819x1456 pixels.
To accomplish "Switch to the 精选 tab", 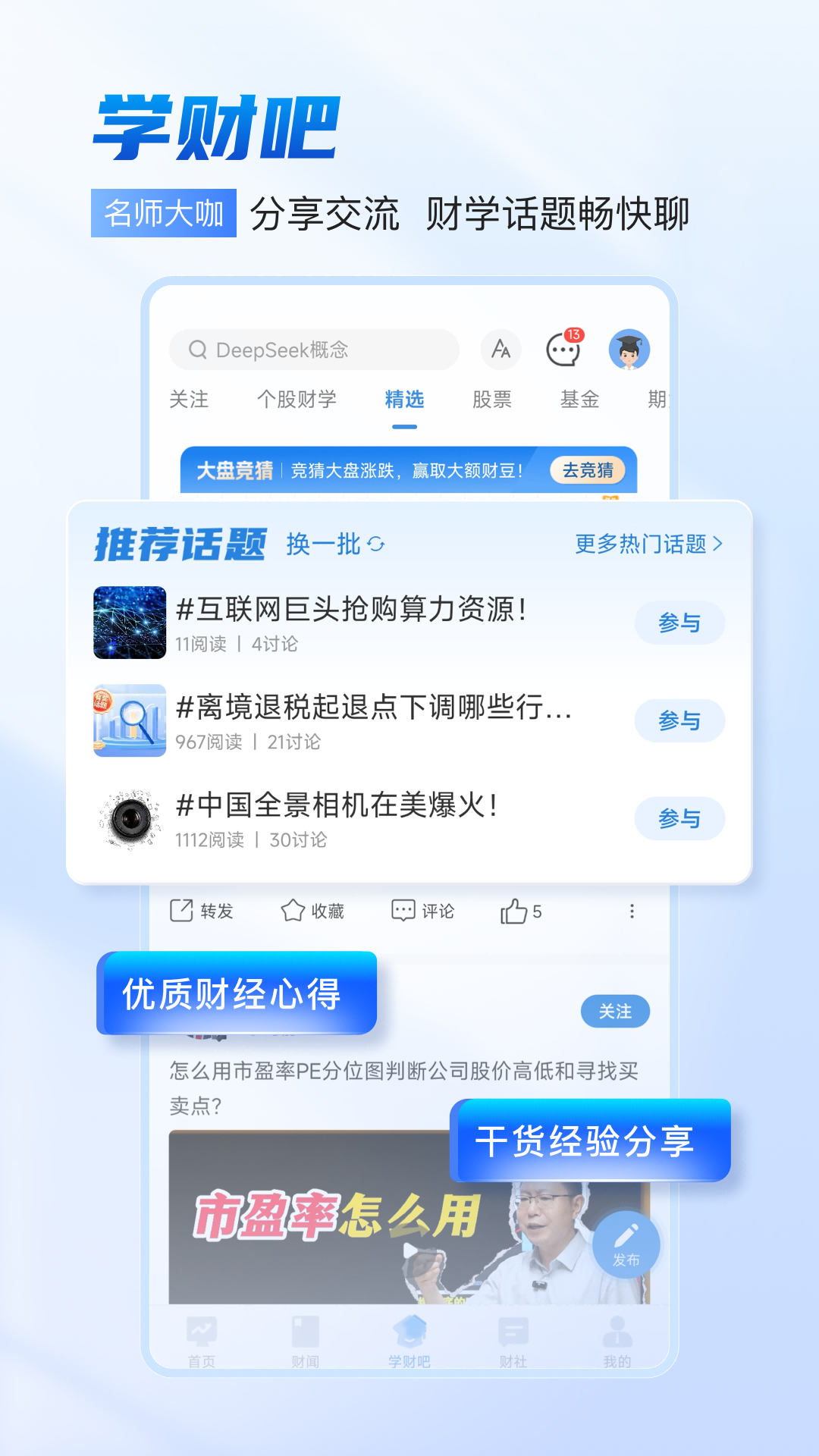I will click(x=405, y=400).
